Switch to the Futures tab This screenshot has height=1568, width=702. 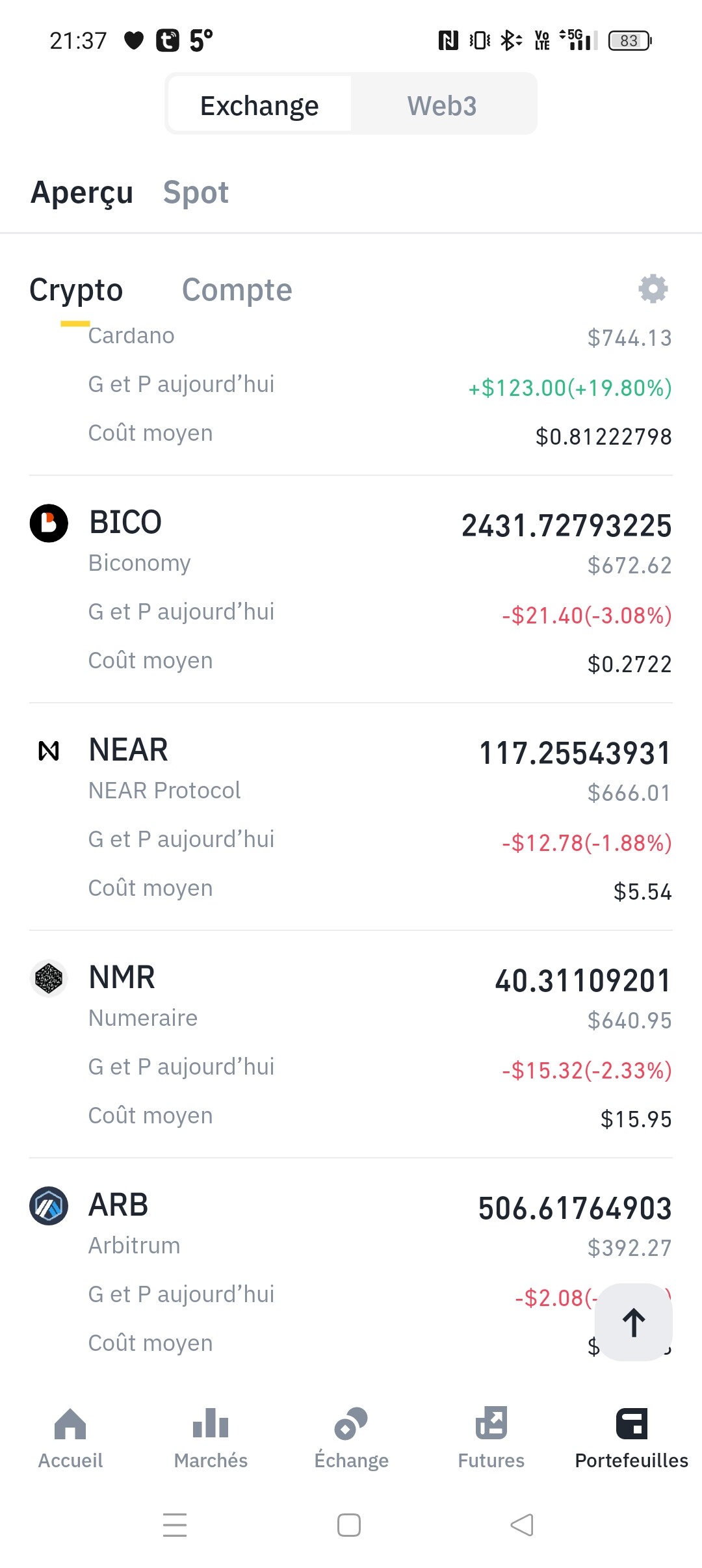[491, 1439]
